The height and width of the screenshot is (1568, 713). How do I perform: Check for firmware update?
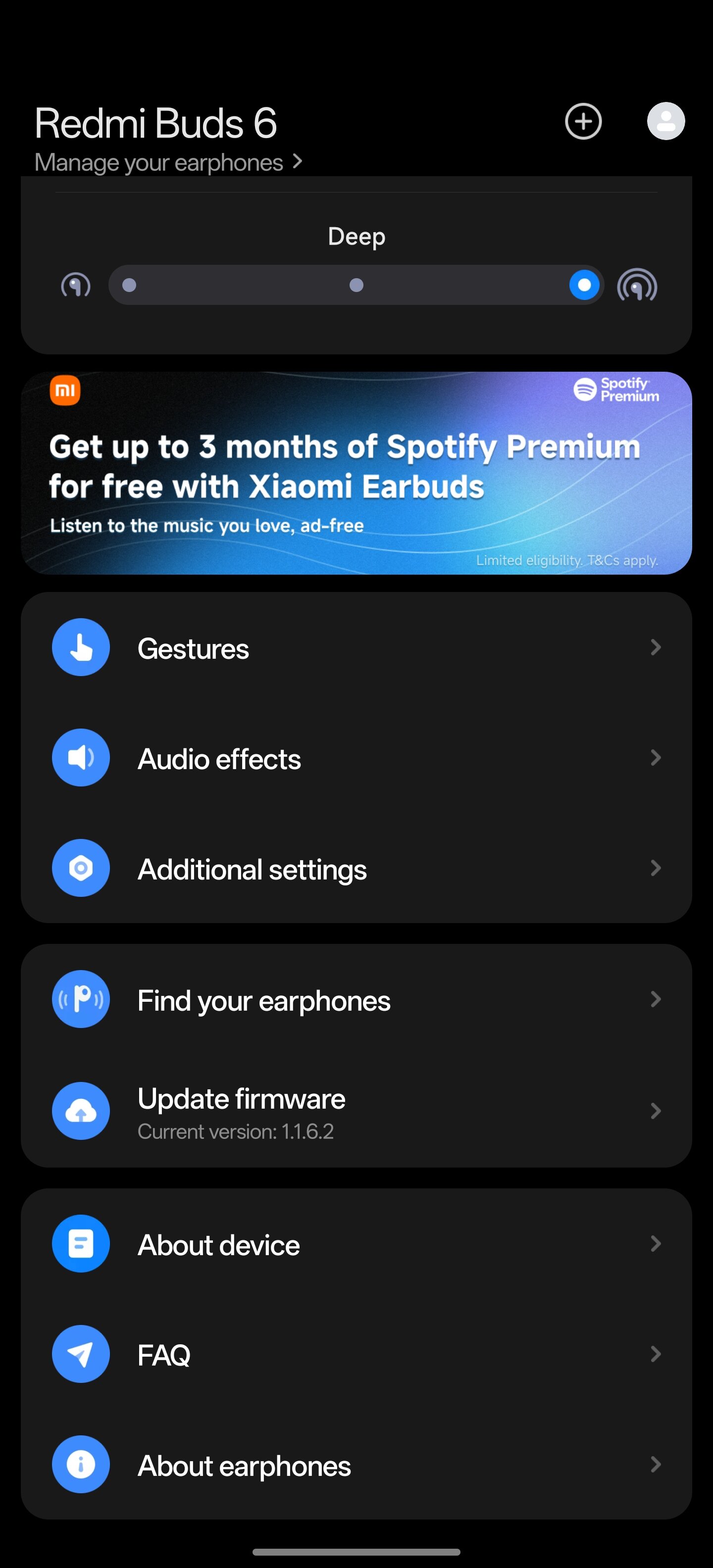click(356, 1112)
